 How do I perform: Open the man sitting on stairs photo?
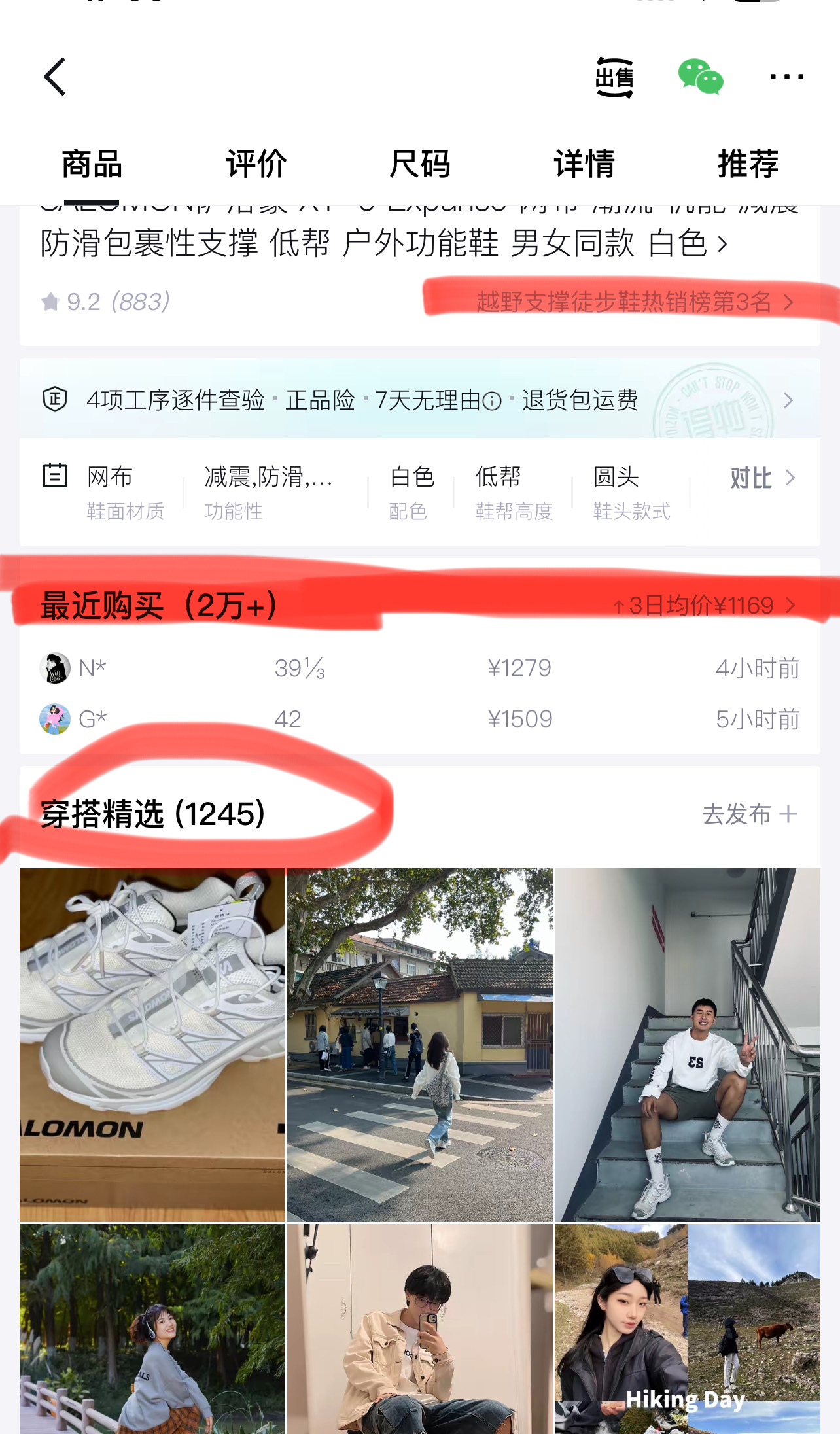pyautogui.click(x=687, y=1044)
